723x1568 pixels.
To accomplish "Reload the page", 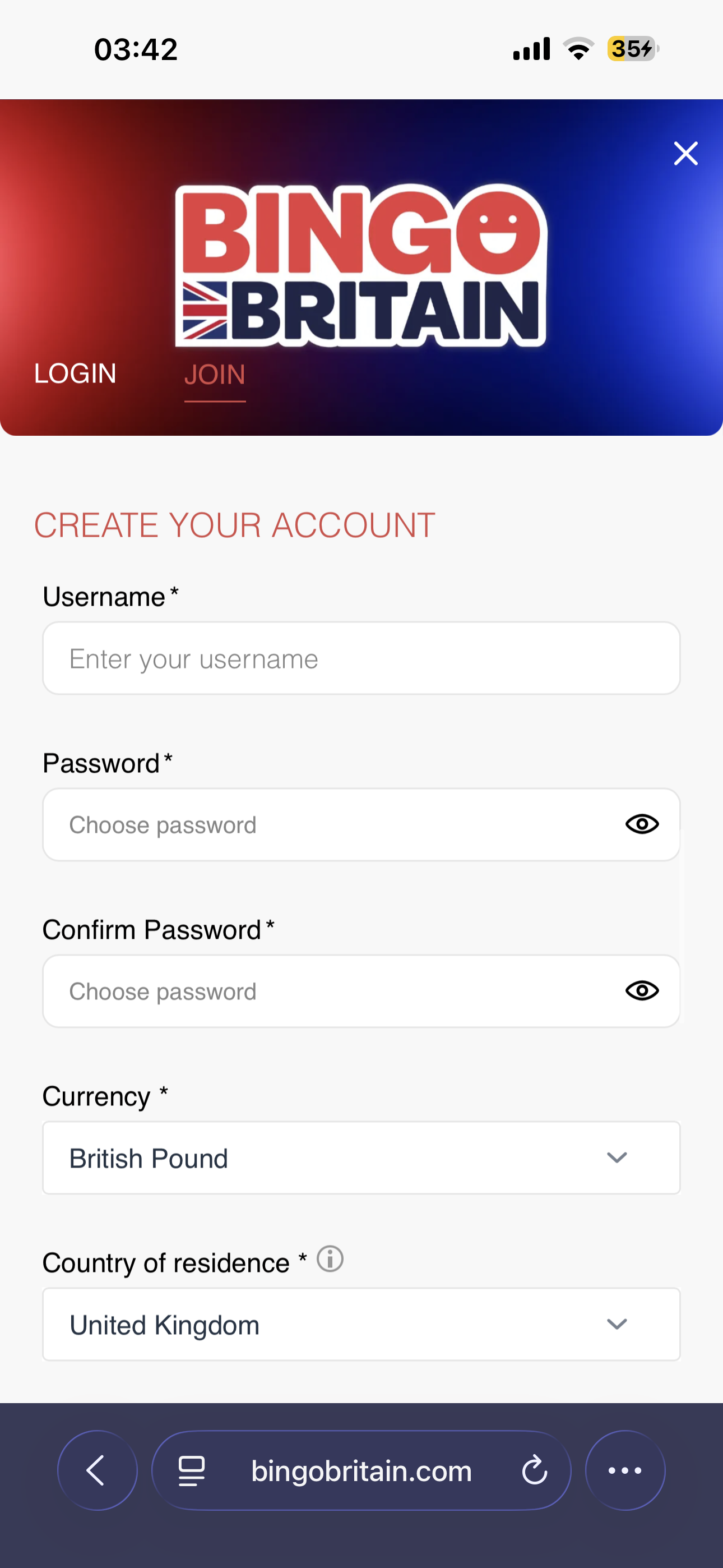I will 534,1470.
